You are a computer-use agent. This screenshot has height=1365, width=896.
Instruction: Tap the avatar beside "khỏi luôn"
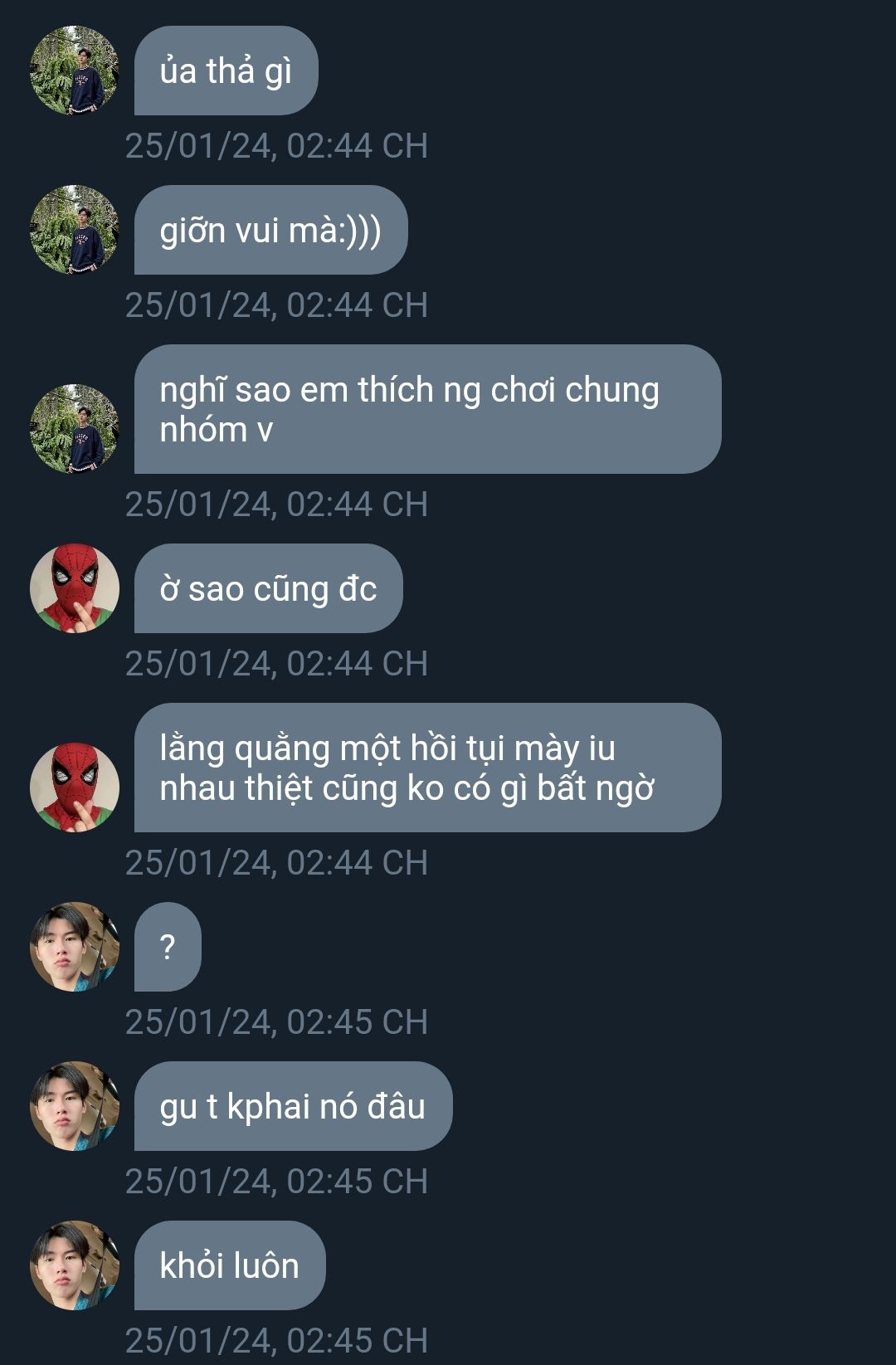pyautogui.click(x=75, y=1265)
